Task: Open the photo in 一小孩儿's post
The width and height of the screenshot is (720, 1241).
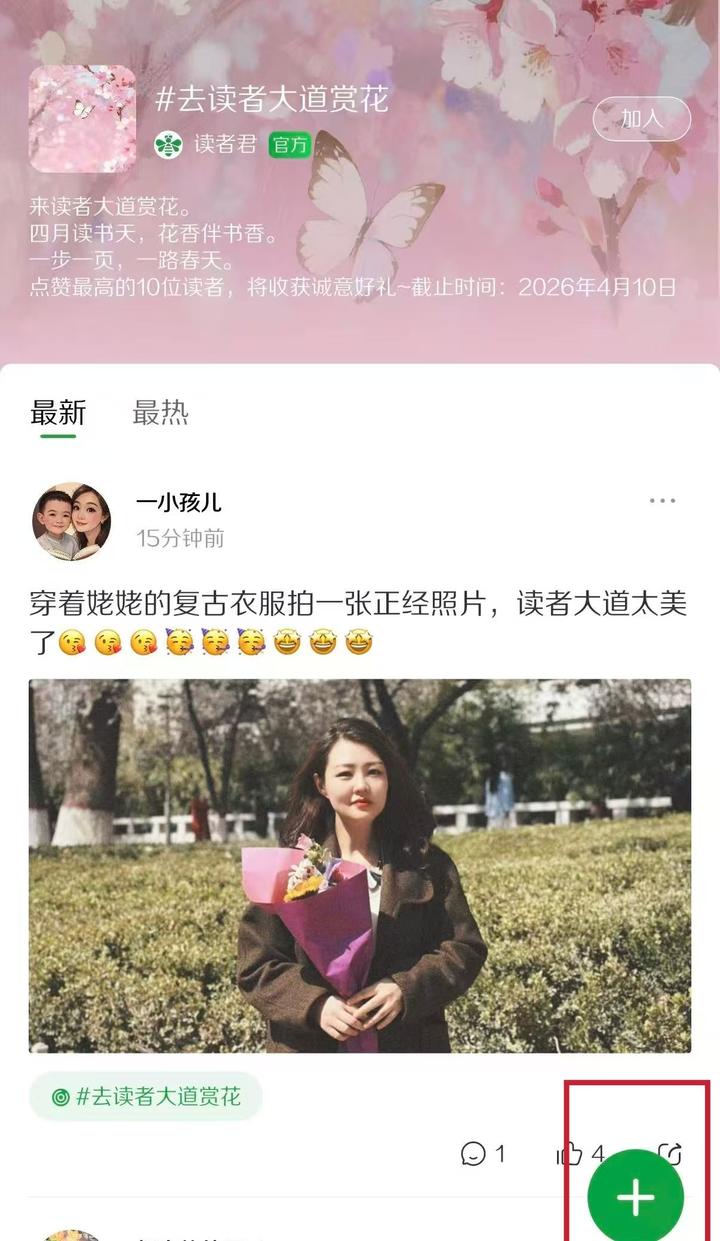Action: [359, 865]
